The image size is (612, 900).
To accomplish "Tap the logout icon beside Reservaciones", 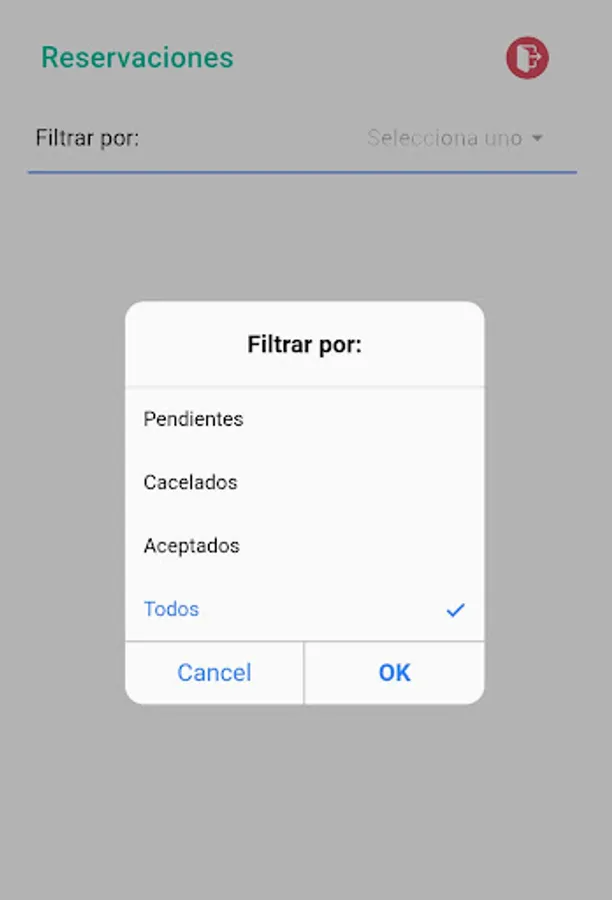I will tap(527, 57).
